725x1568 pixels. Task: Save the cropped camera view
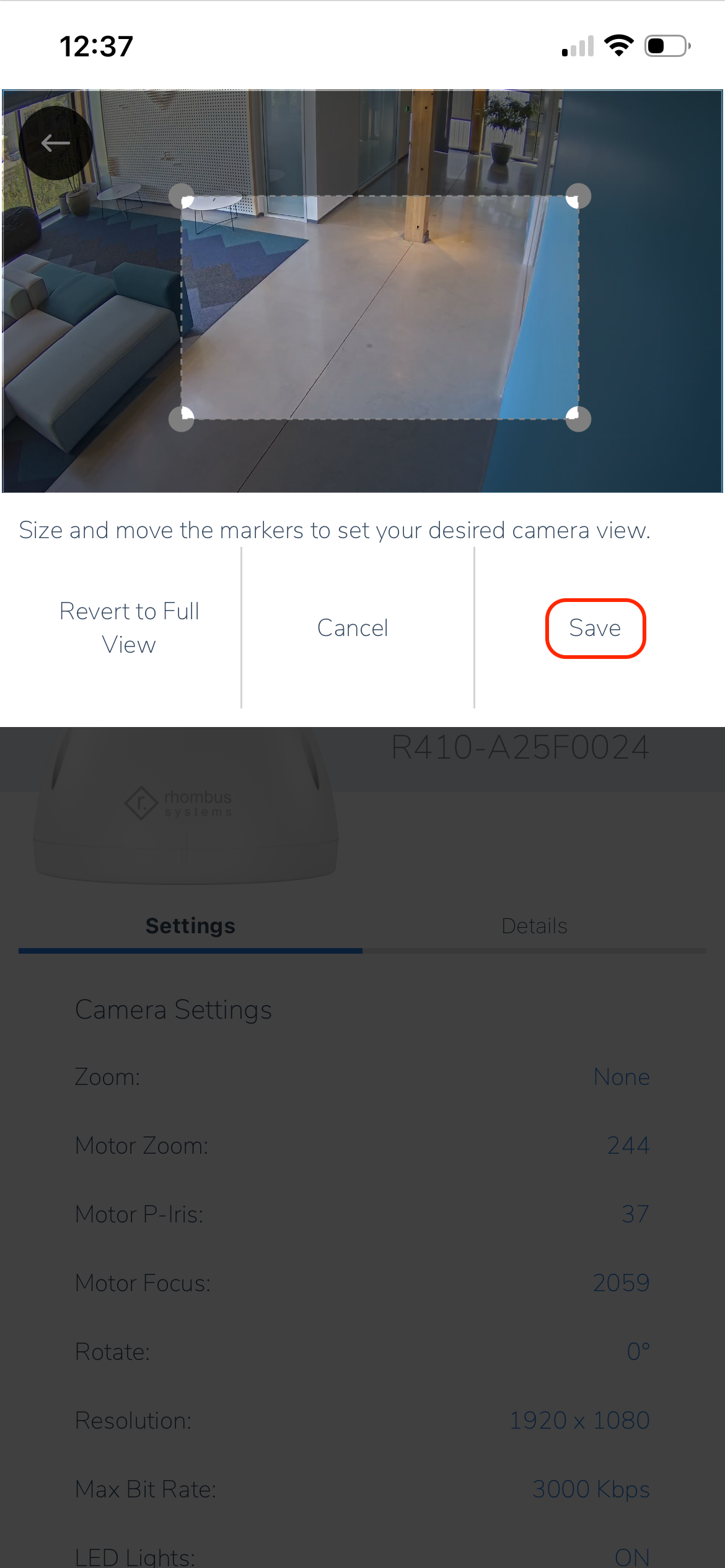[x=595, y=628]
